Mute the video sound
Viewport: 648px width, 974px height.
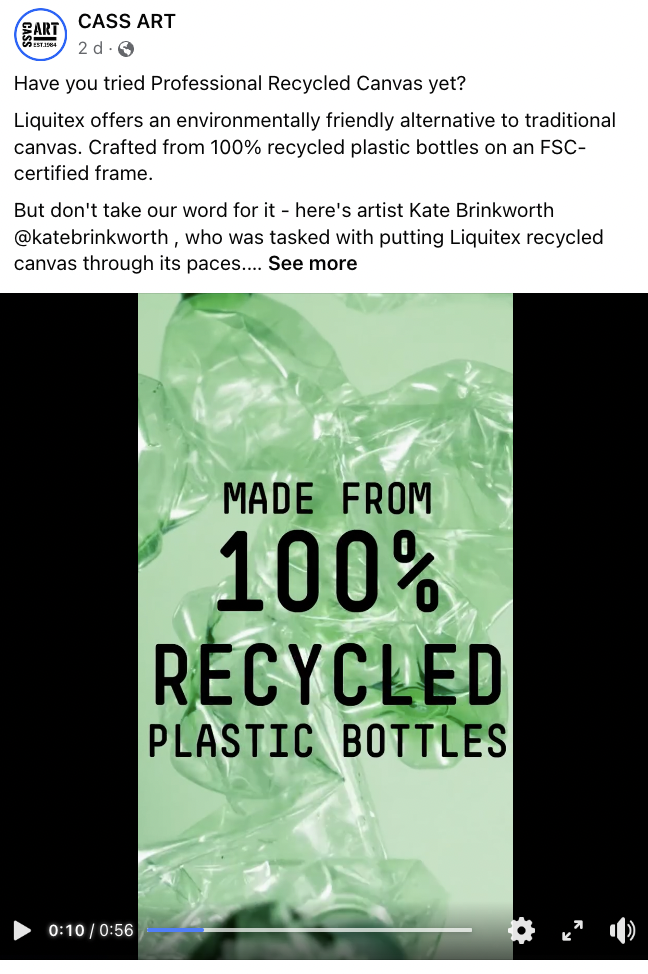(x=621, y=931)
